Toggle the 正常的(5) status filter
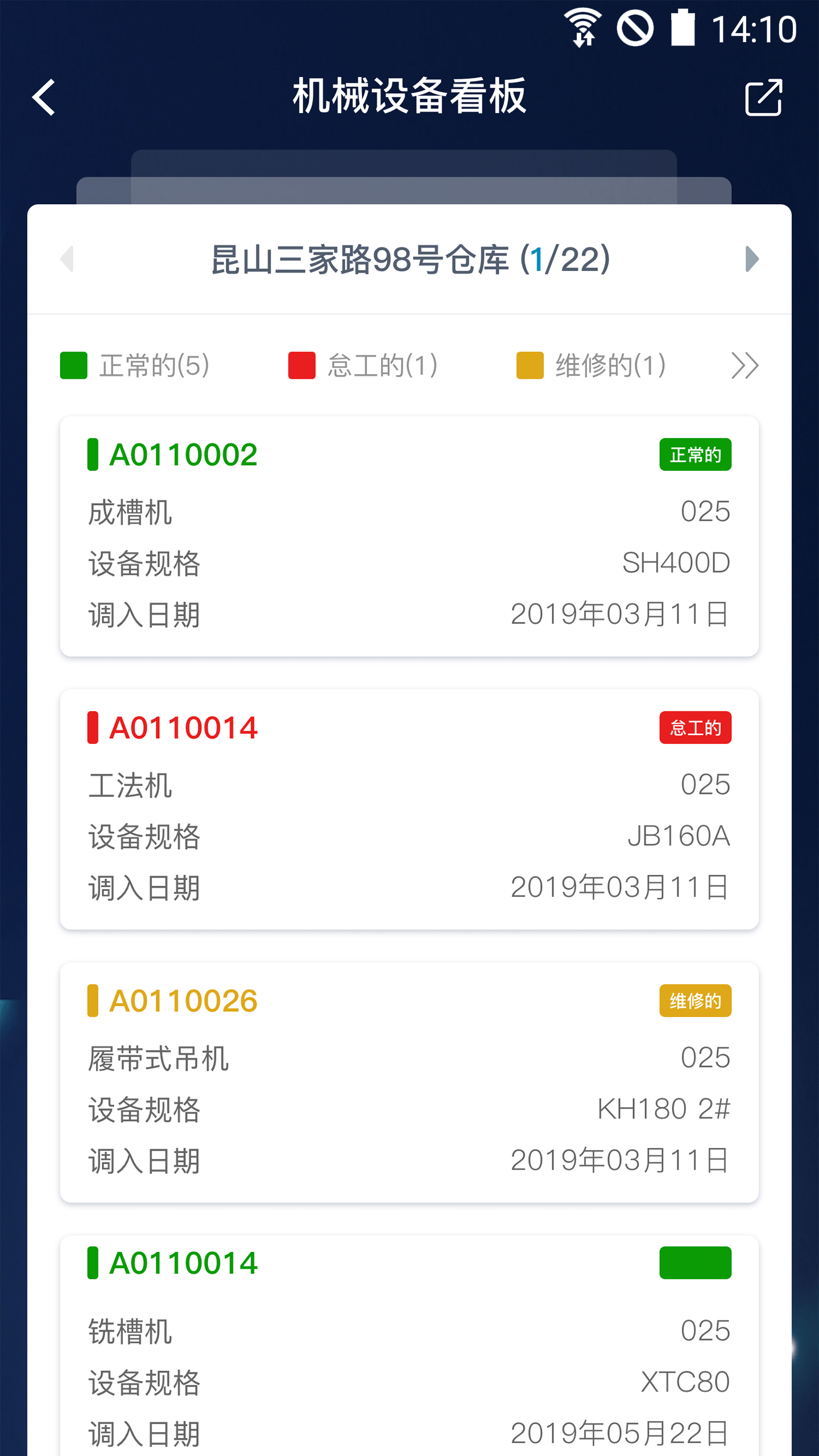This screenshot has height=1456, width=819. (x=155, y=367)
